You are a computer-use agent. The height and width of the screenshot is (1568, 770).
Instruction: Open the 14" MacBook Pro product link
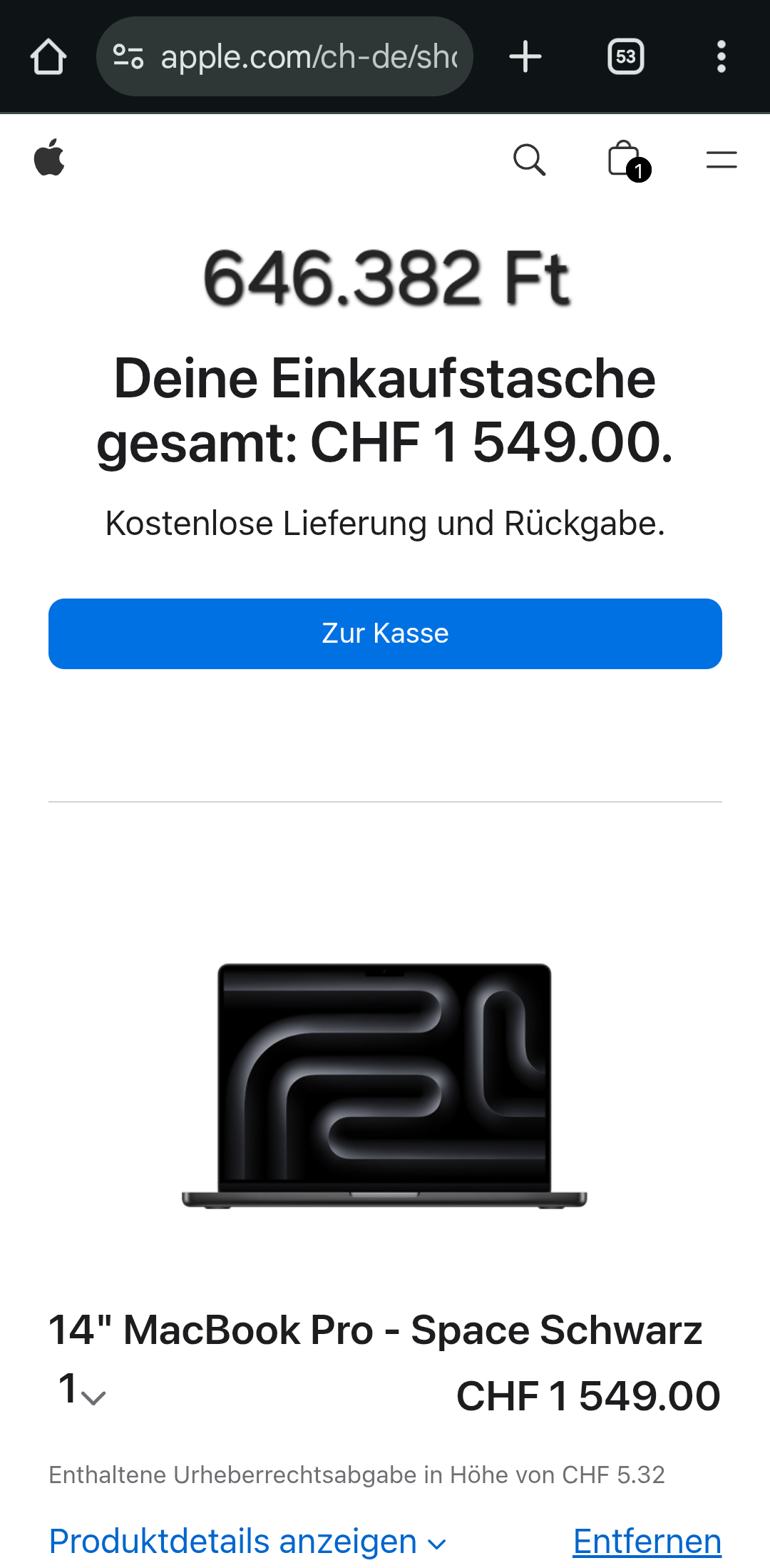[375, 1330]
